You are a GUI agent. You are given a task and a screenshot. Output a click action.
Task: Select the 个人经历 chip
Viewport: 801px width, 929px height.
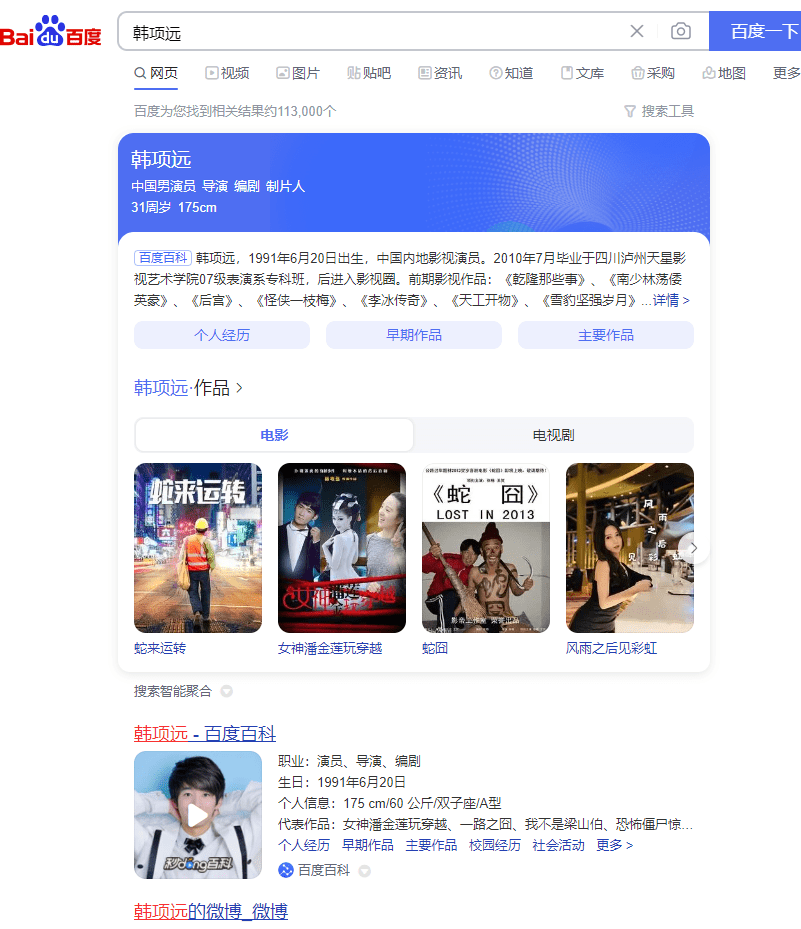tap(222, 335)
